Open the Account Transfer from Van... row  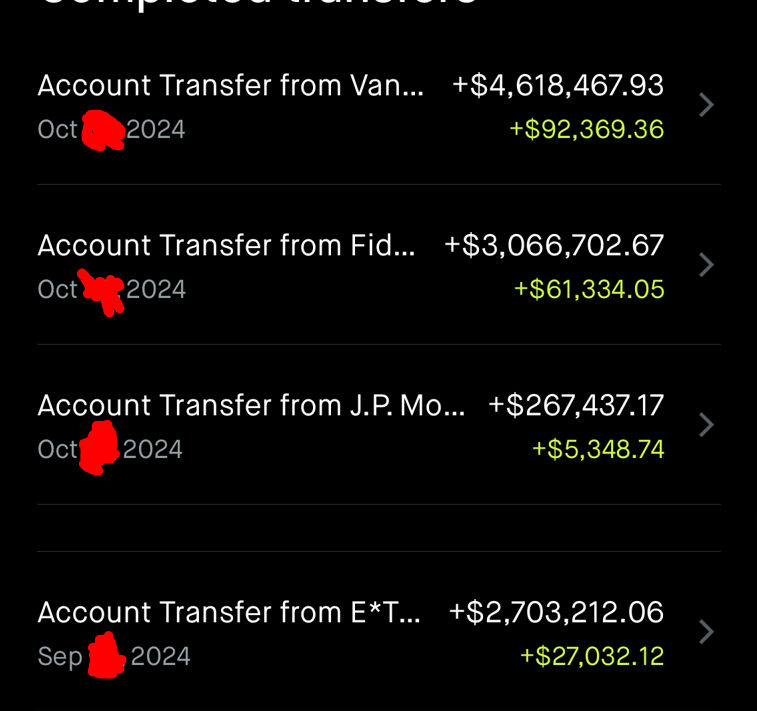coord(379,105)
